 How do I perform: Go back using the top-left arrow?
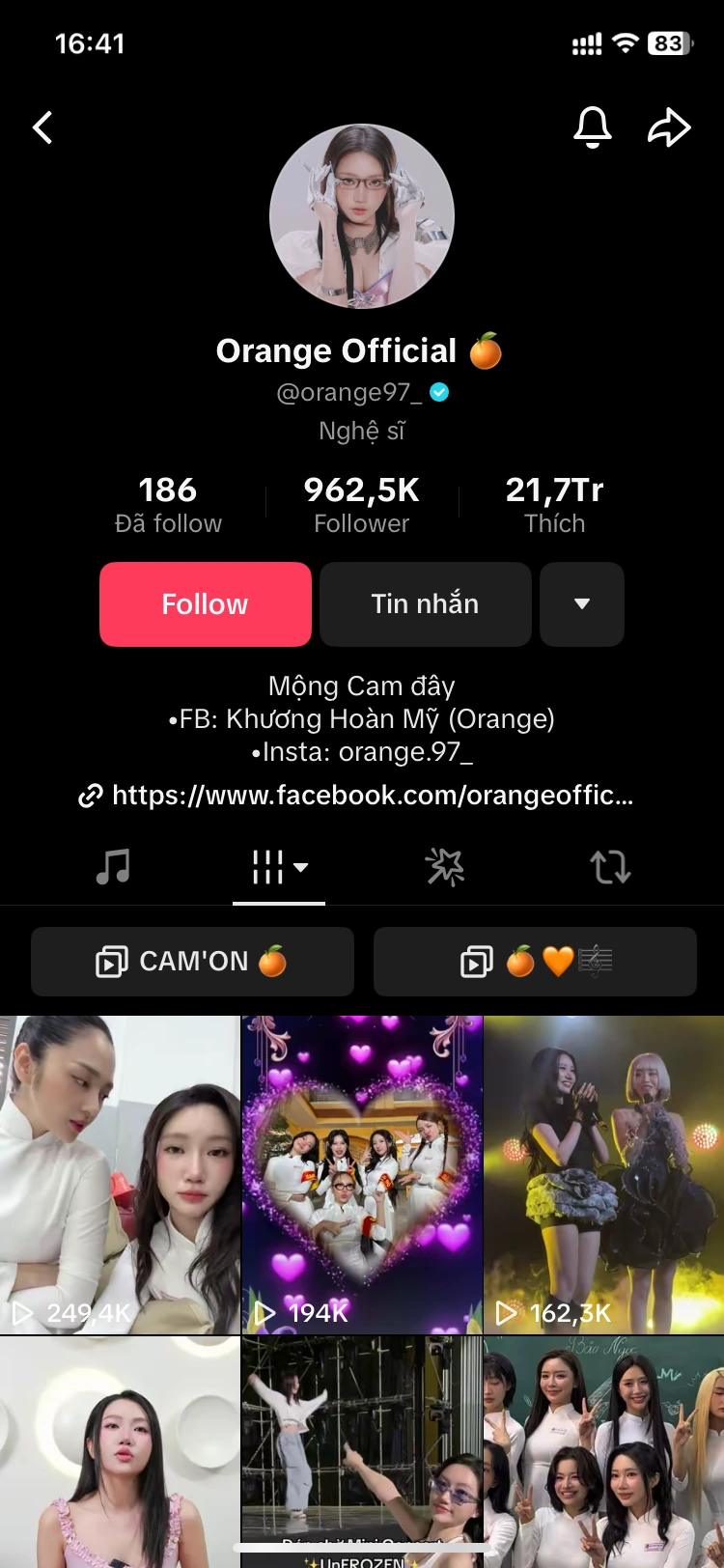click(x=42, y=127)
